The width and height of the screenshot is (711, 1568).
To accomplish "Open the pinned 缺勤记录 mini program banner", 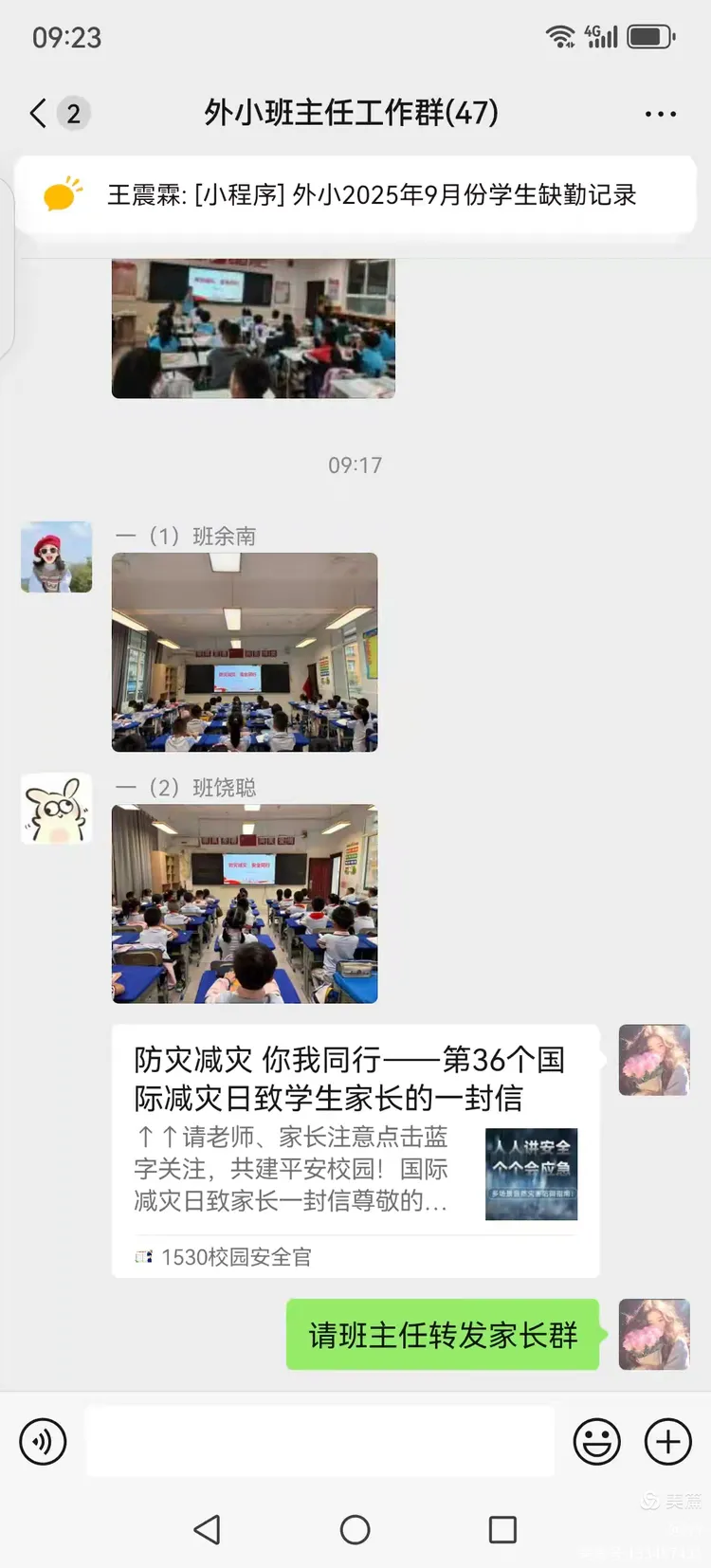I will pyautogui.click(x=370, y=195).
